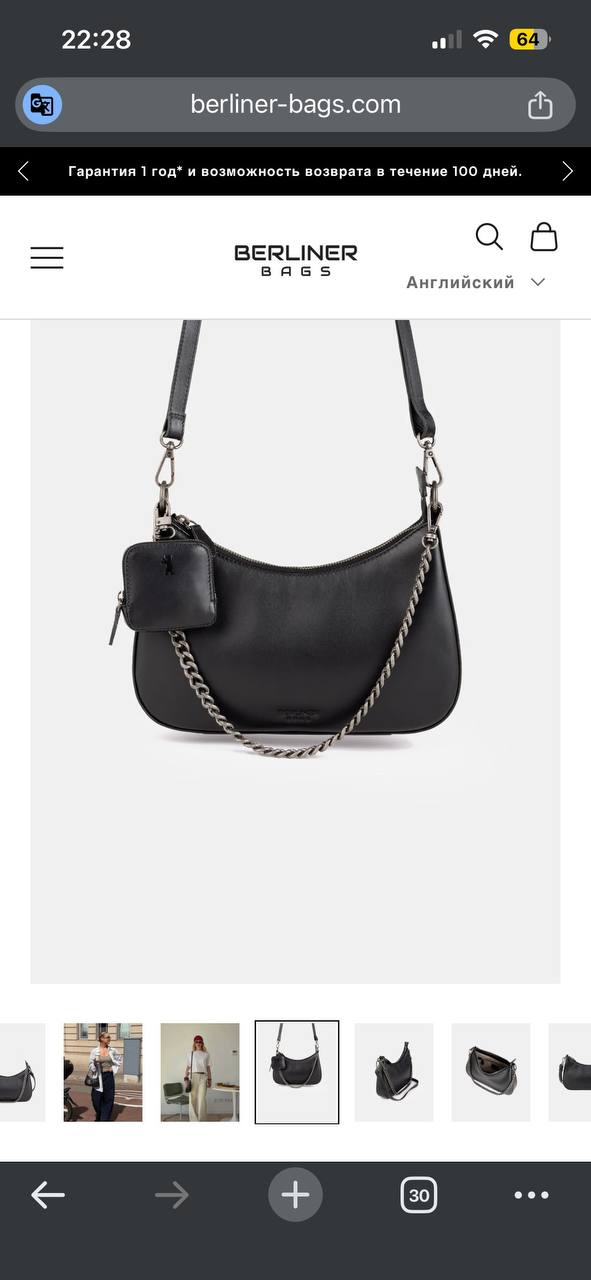Open the main product photo of the bag

coord(295,651)
